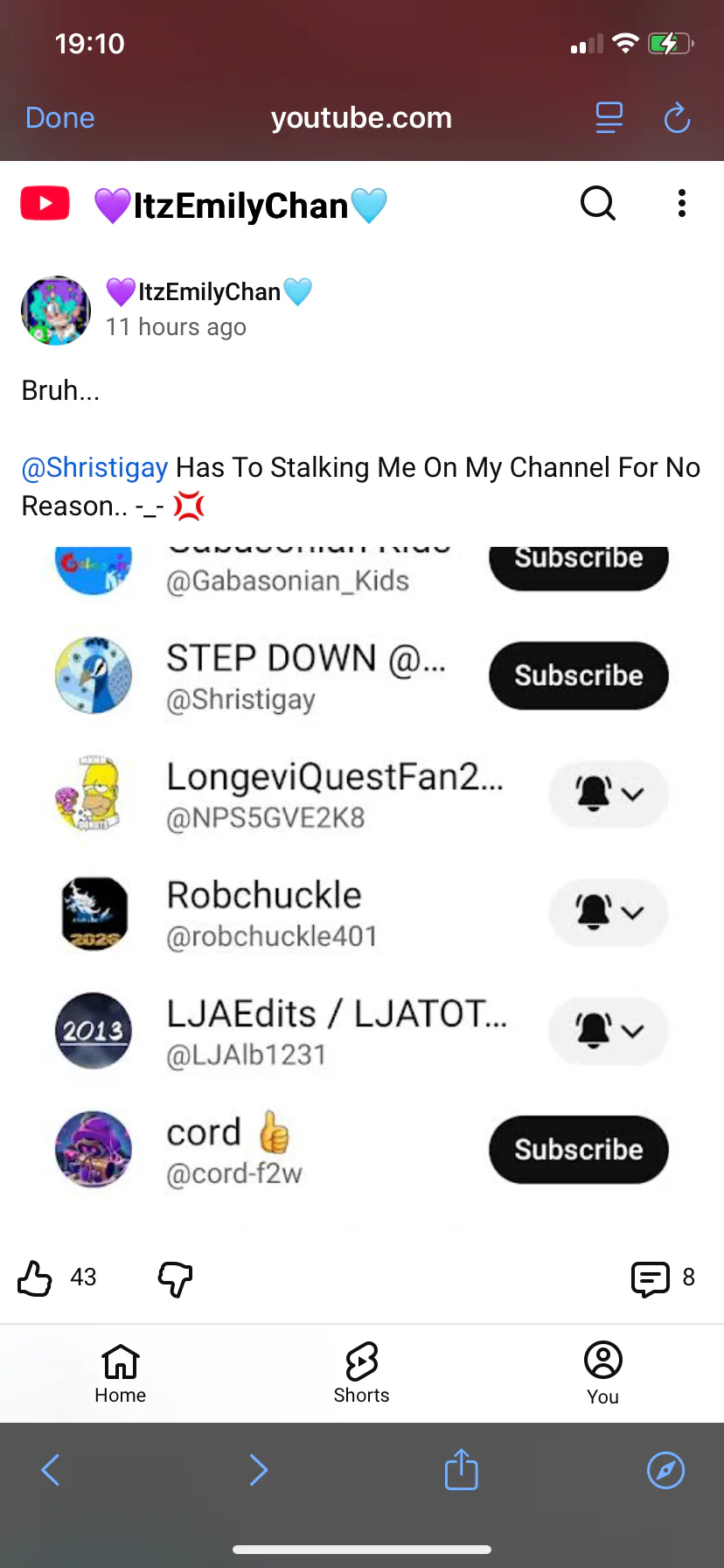Open this page in Safari
Screen dimensions: 724x1568
(x=665, y=1470)
